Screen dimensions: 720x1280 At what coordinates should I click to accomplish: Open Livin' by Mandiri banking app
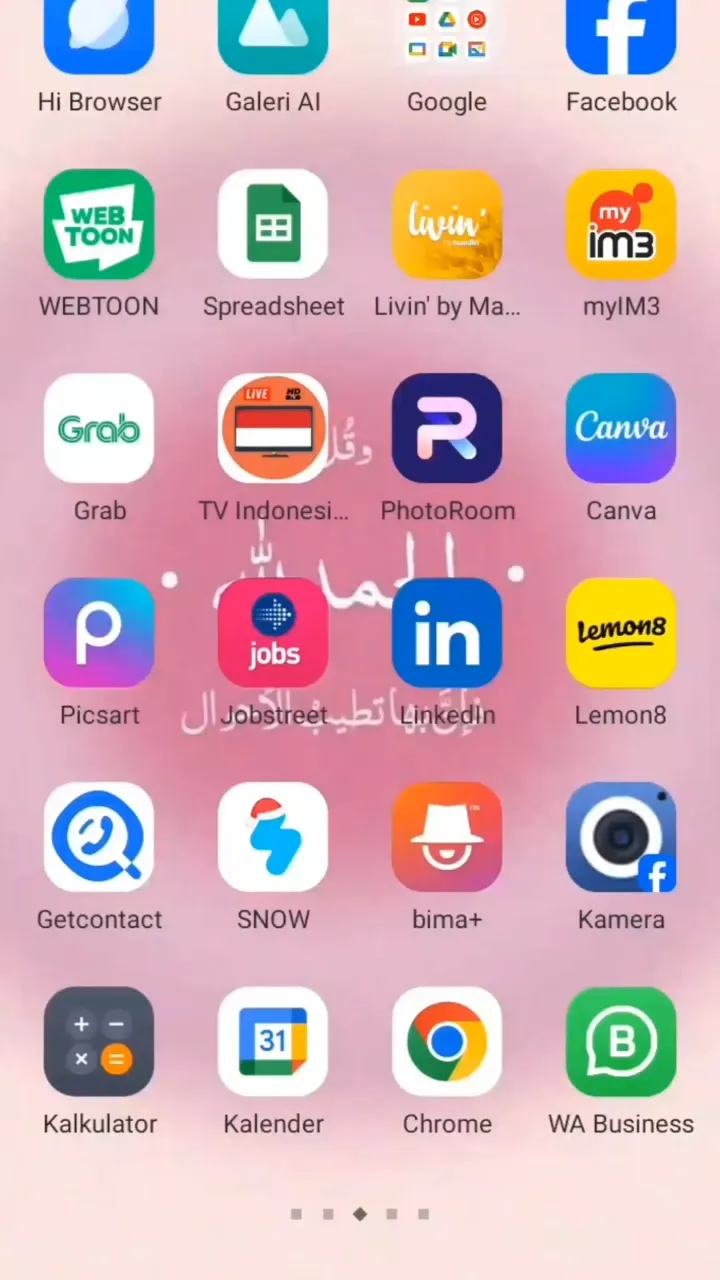(x=447, y=224)
